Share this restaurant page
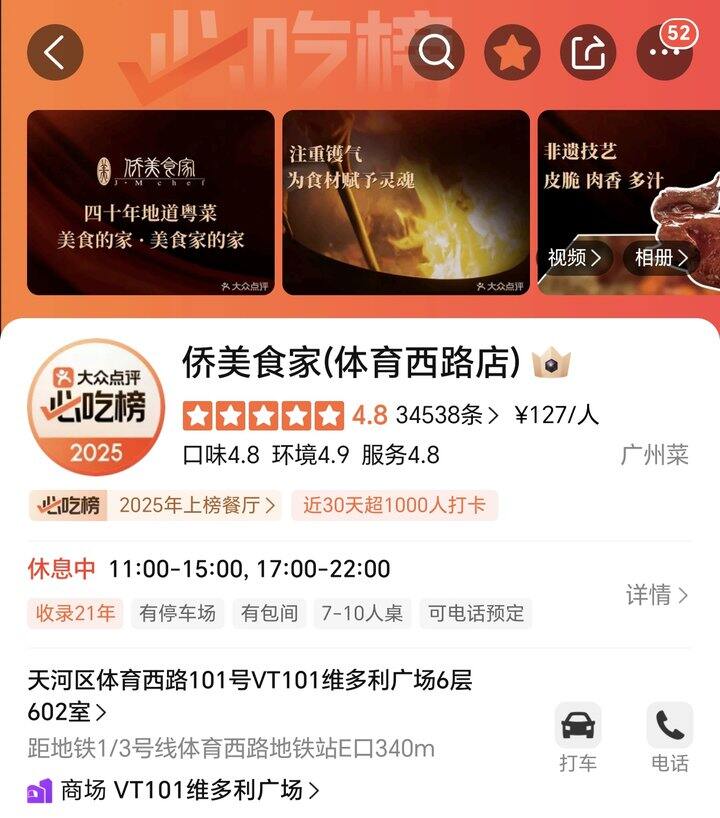Screen dimensions: 720x818 click(x=588, y=53)
